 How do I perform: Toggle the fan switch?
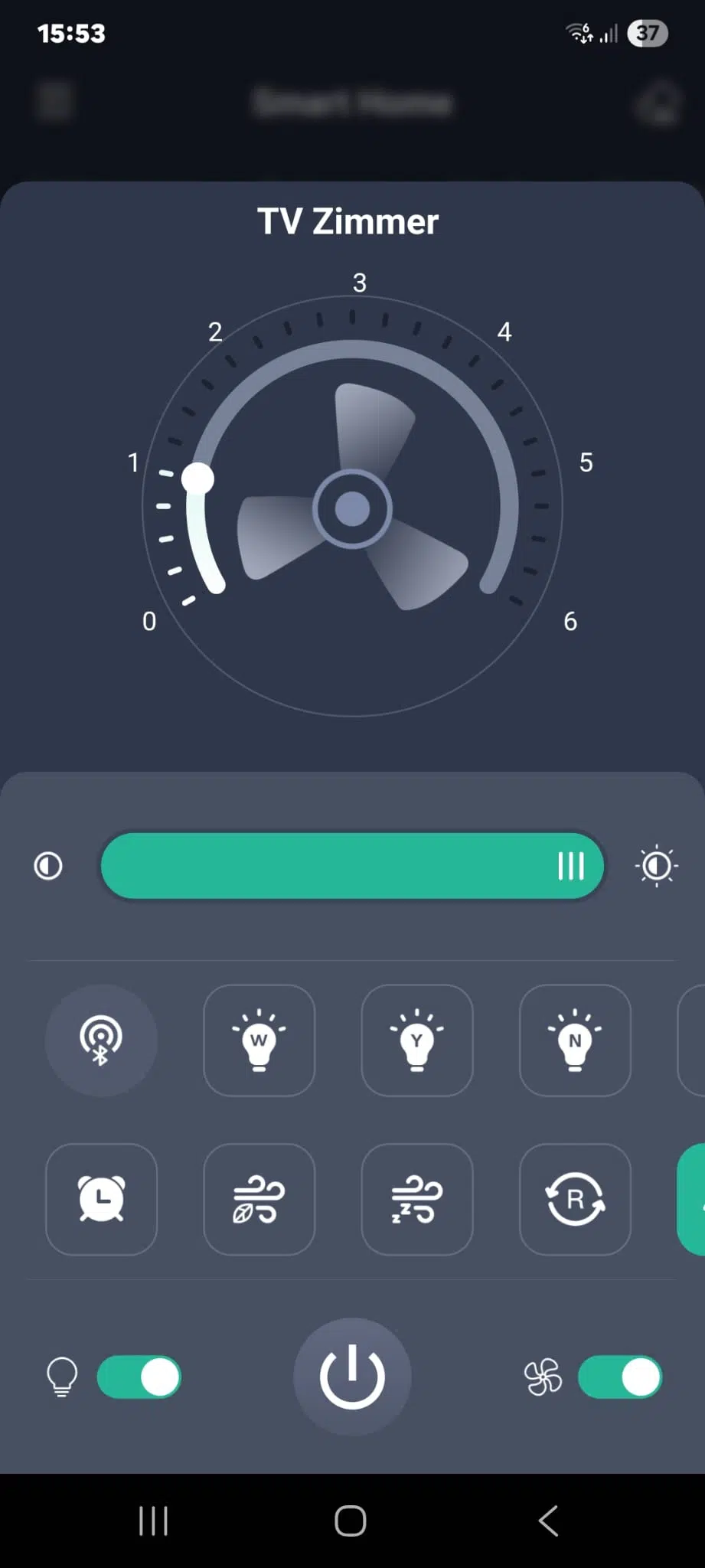pos(619,1377)
